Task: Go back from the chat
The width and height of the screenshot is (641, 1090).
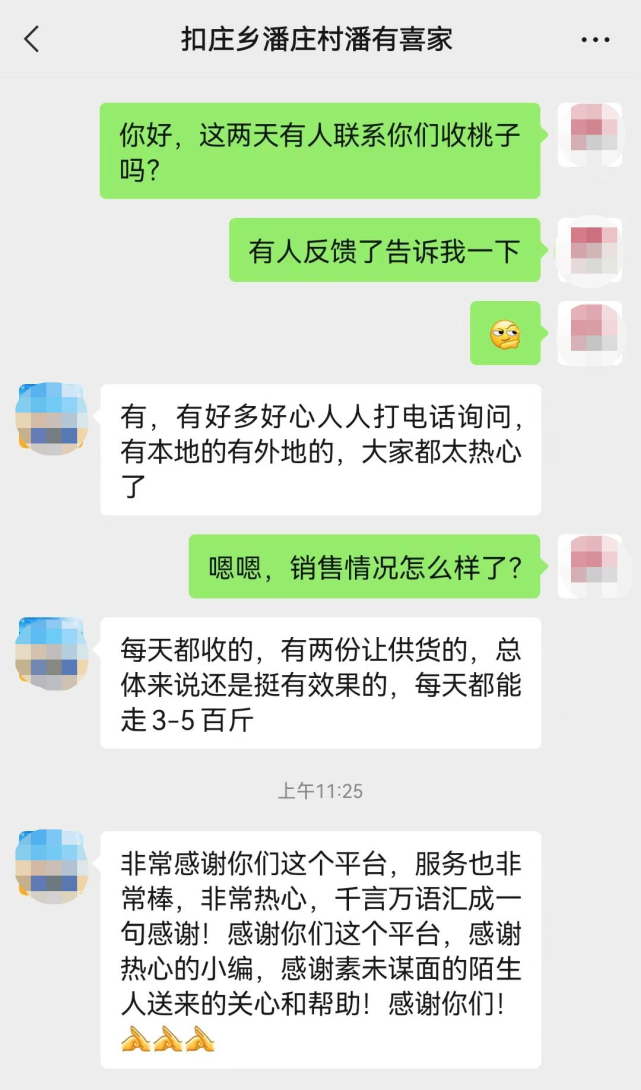Action: 32,40
